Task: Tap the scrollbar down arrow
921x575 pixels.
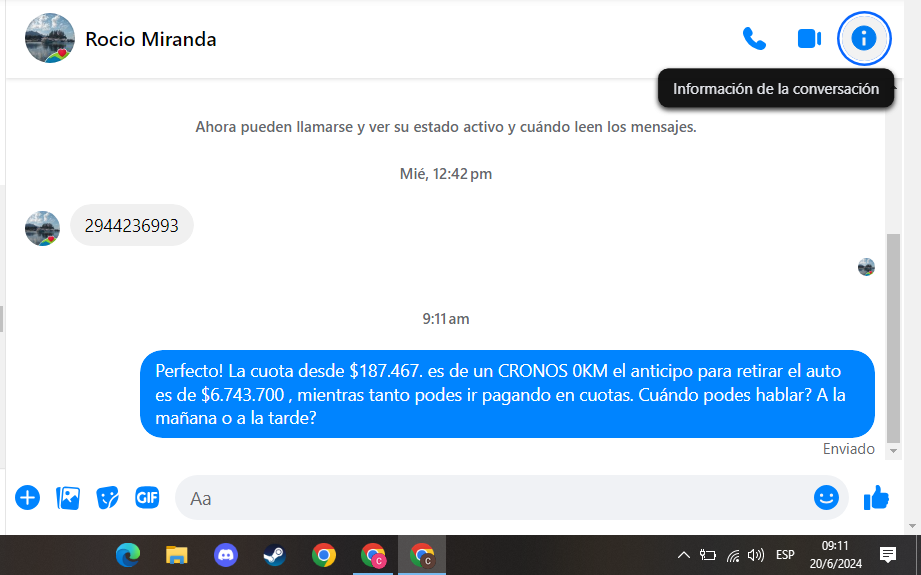Action: tap(894, 451)
